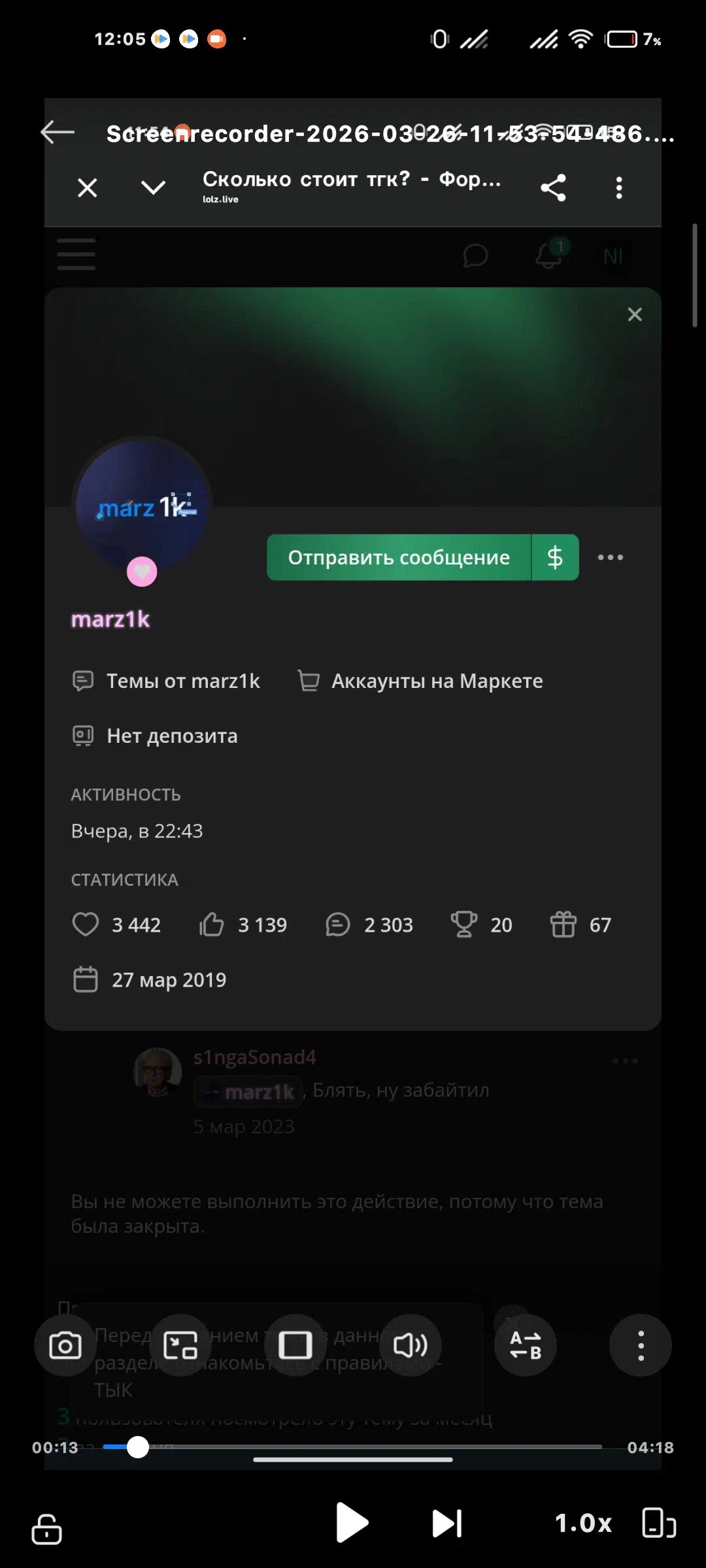Open the volume control
The image size is (706, 1568).
coord(411,1345)
